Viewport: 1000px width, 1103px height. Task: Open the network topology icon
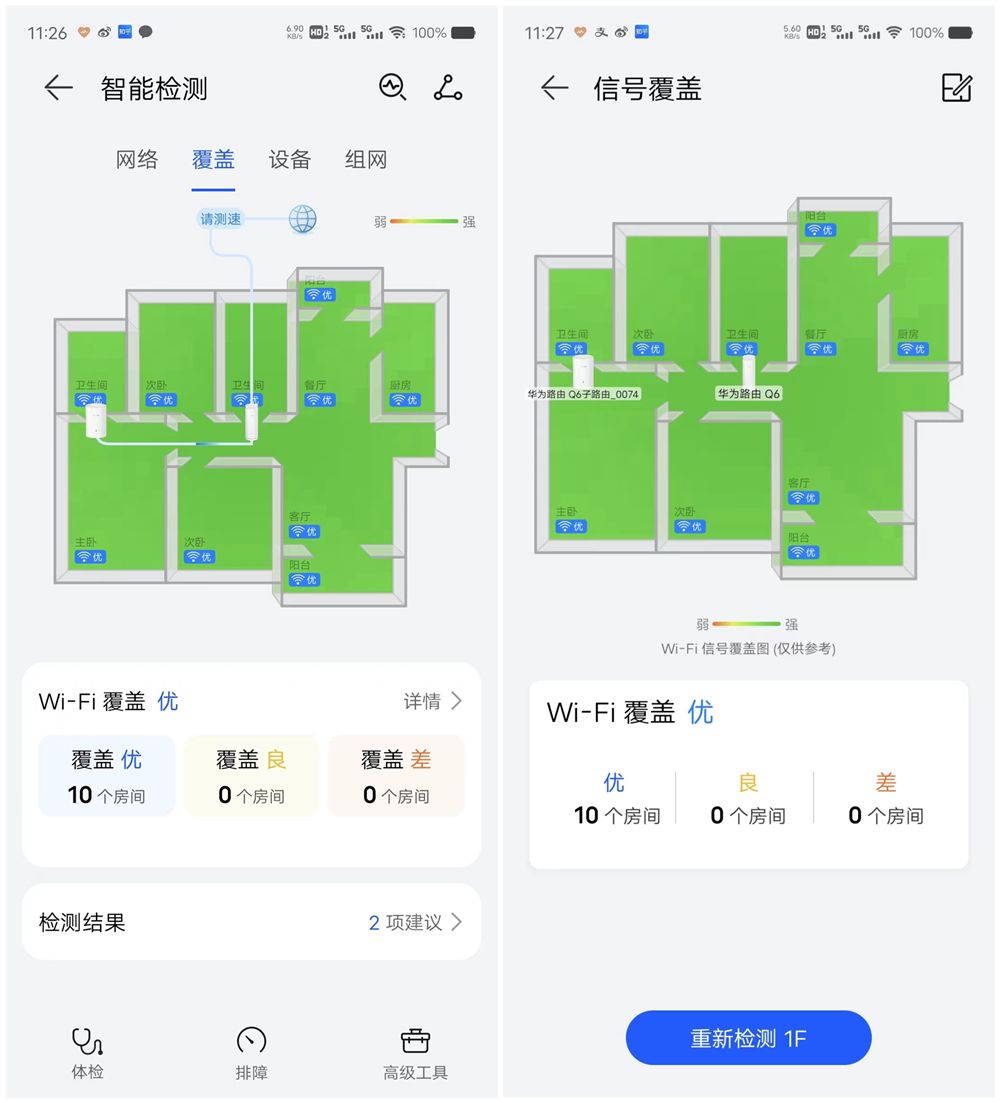click(448, 88)
